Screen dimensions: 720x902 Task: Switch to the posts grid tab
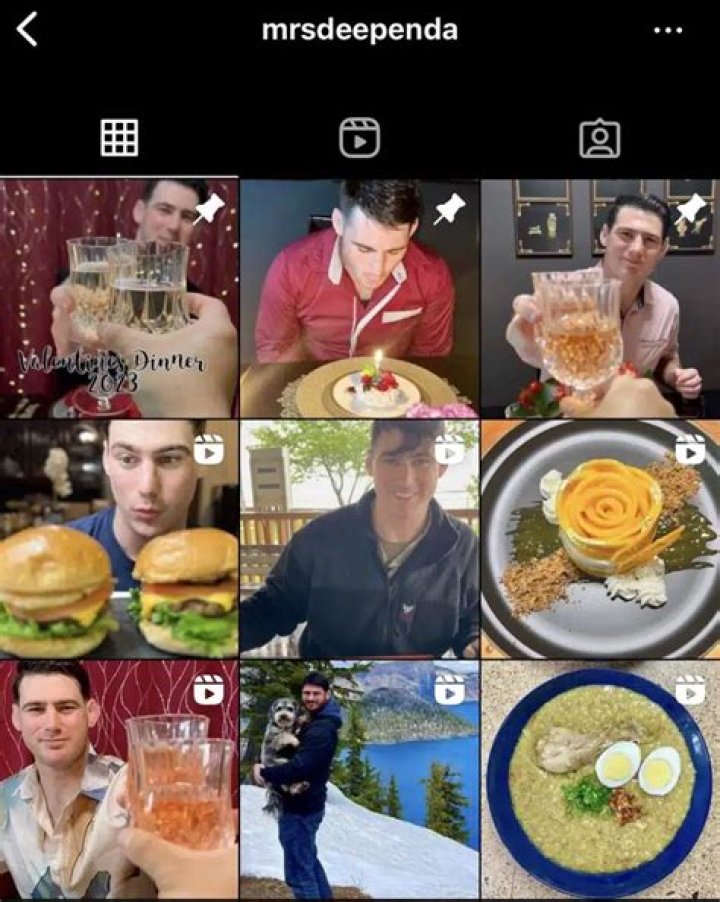[x=119, y=138]
